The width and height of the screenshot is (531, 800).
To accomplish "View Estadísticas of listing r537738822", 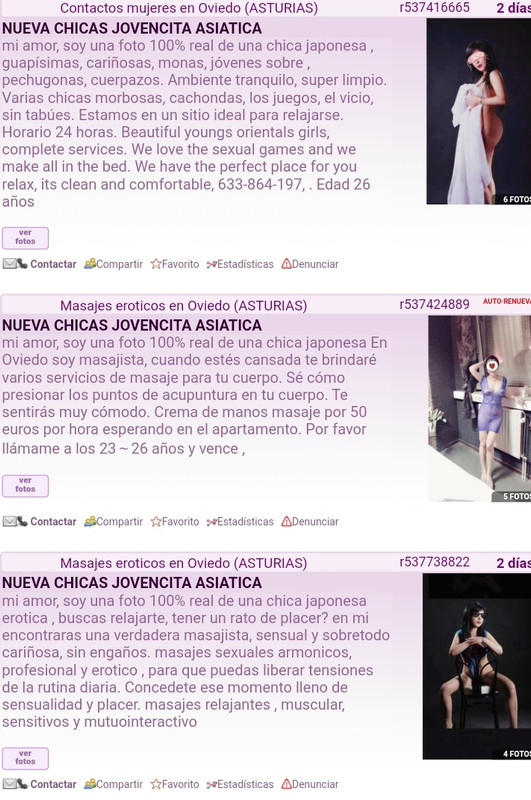I will click(240, 784).
